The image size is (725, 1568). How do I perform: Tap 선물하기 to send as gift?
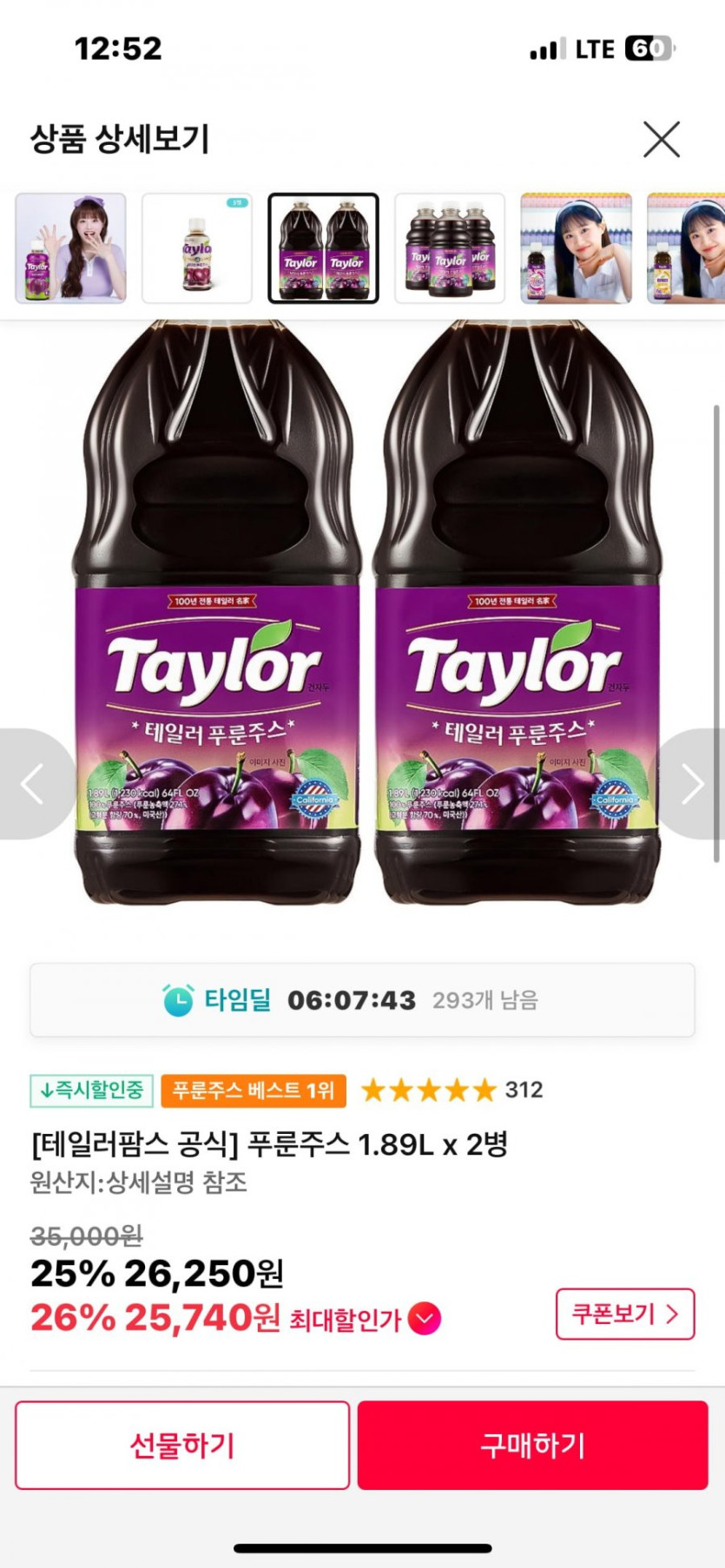pos(182,1445)
